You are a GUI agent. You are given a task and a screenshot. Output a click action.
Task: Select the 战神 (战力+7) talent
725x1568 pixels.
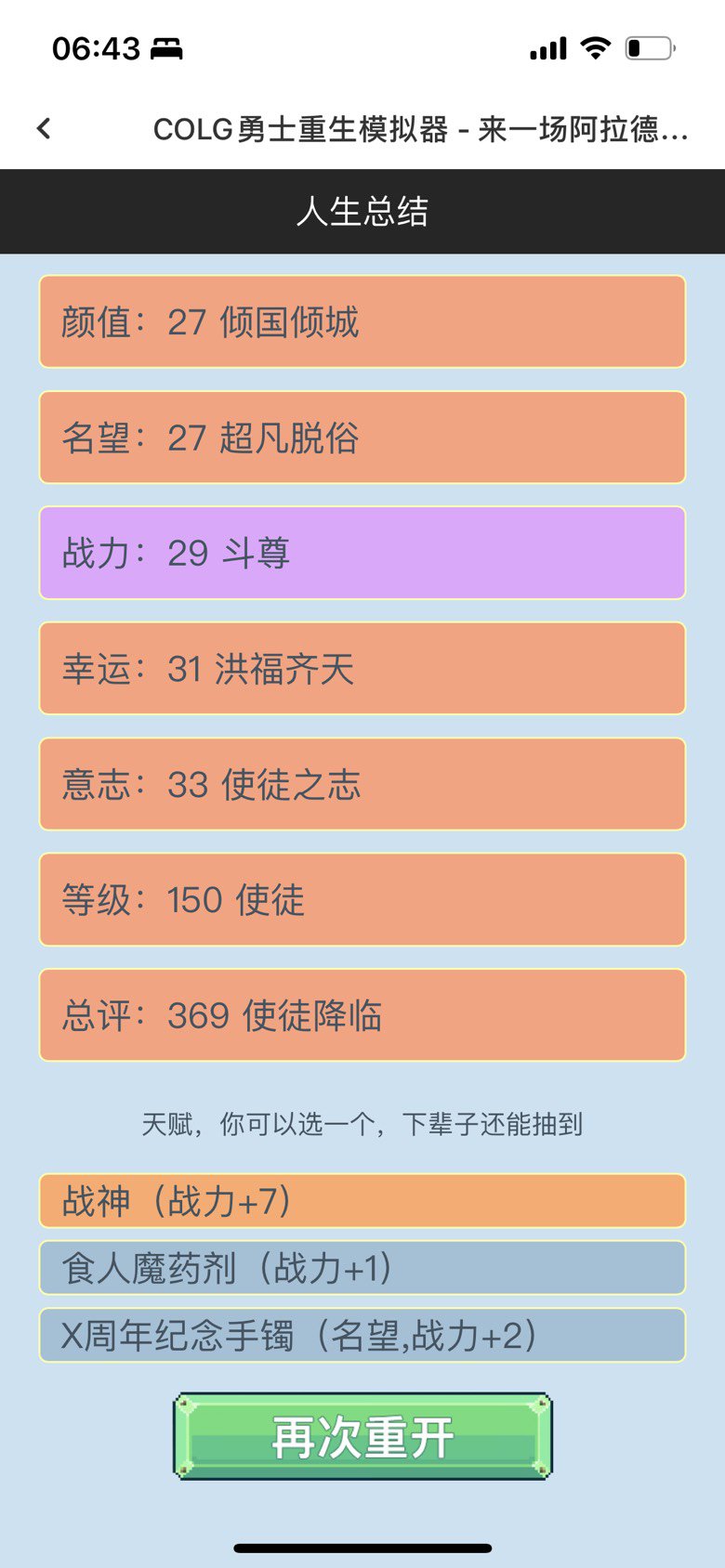coord(362,1201)
